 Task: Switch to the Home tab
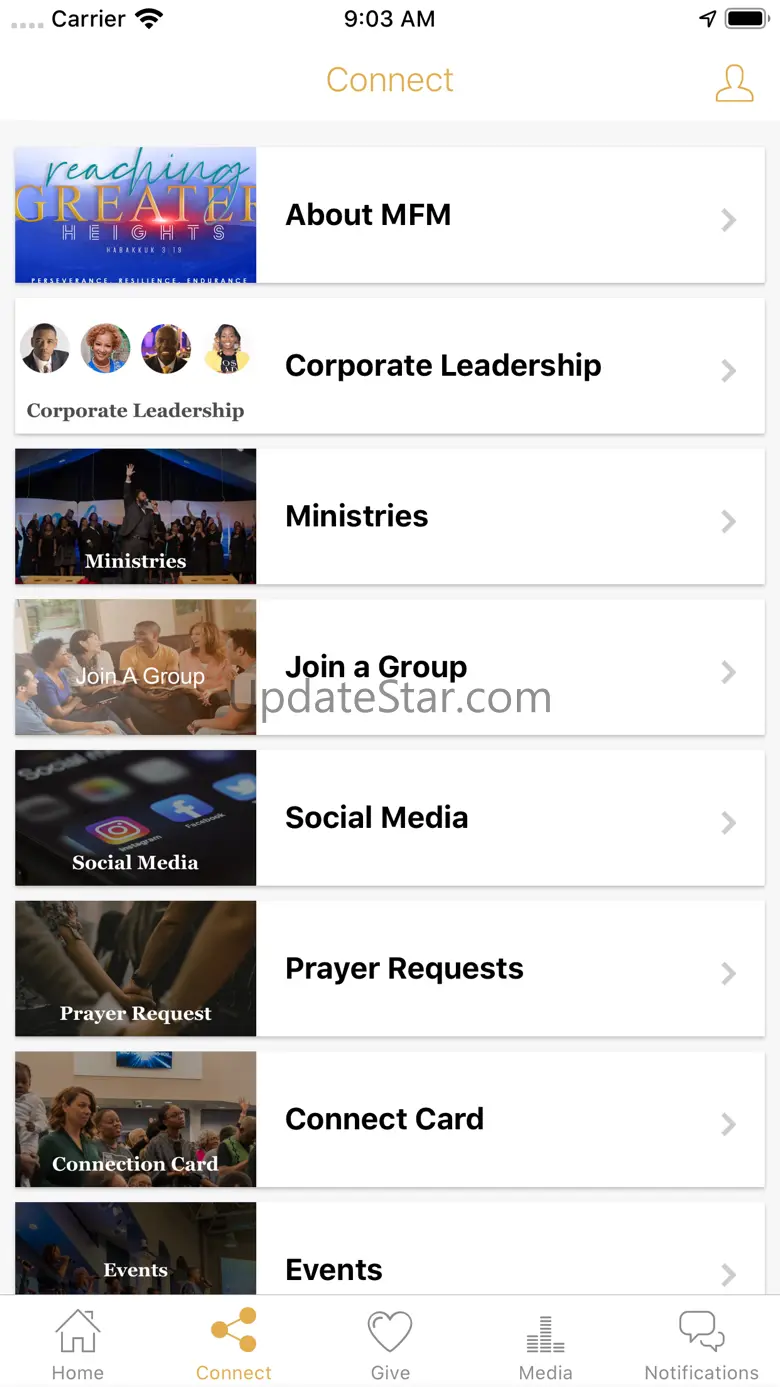click(78, 1344)
